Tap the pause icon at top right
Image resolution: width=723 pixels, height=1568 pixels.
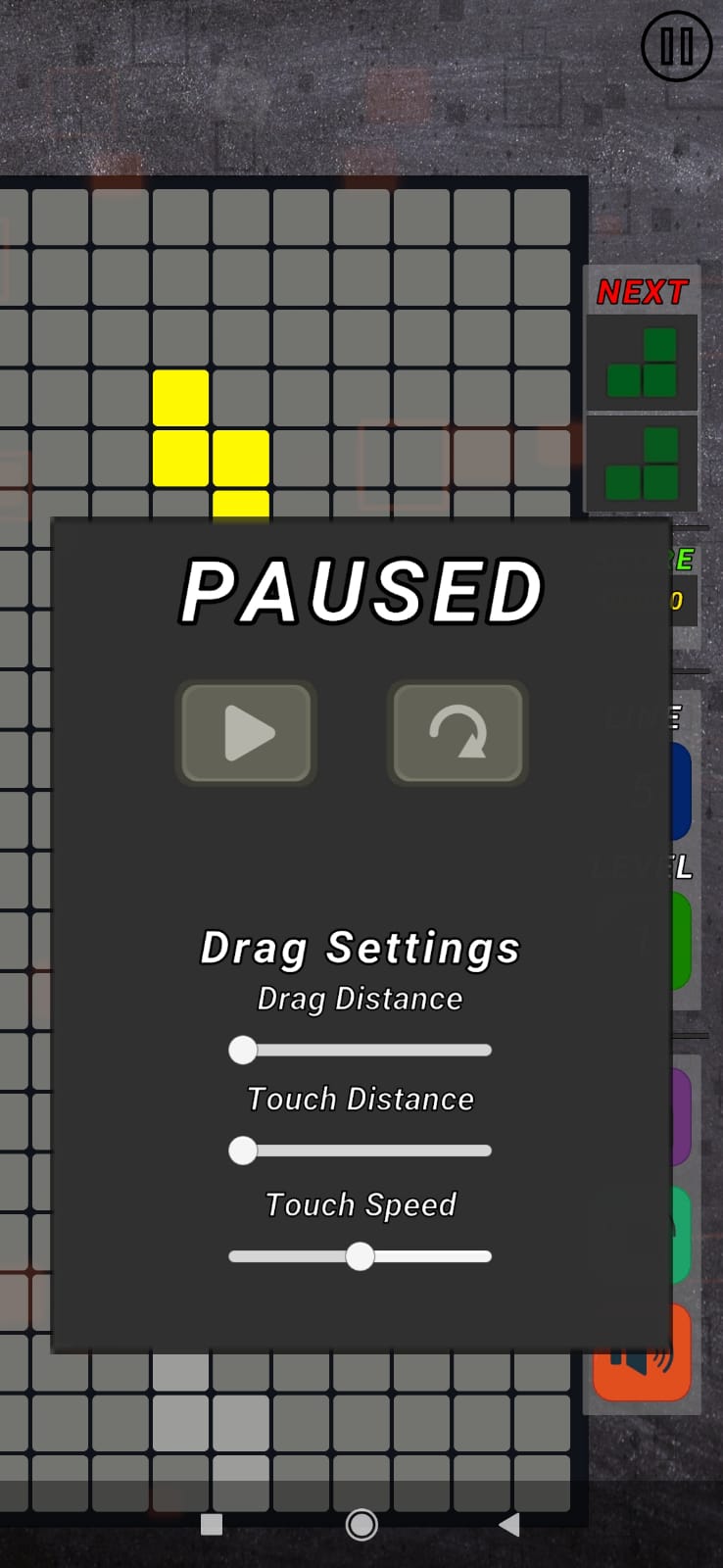tap(677, 46)
